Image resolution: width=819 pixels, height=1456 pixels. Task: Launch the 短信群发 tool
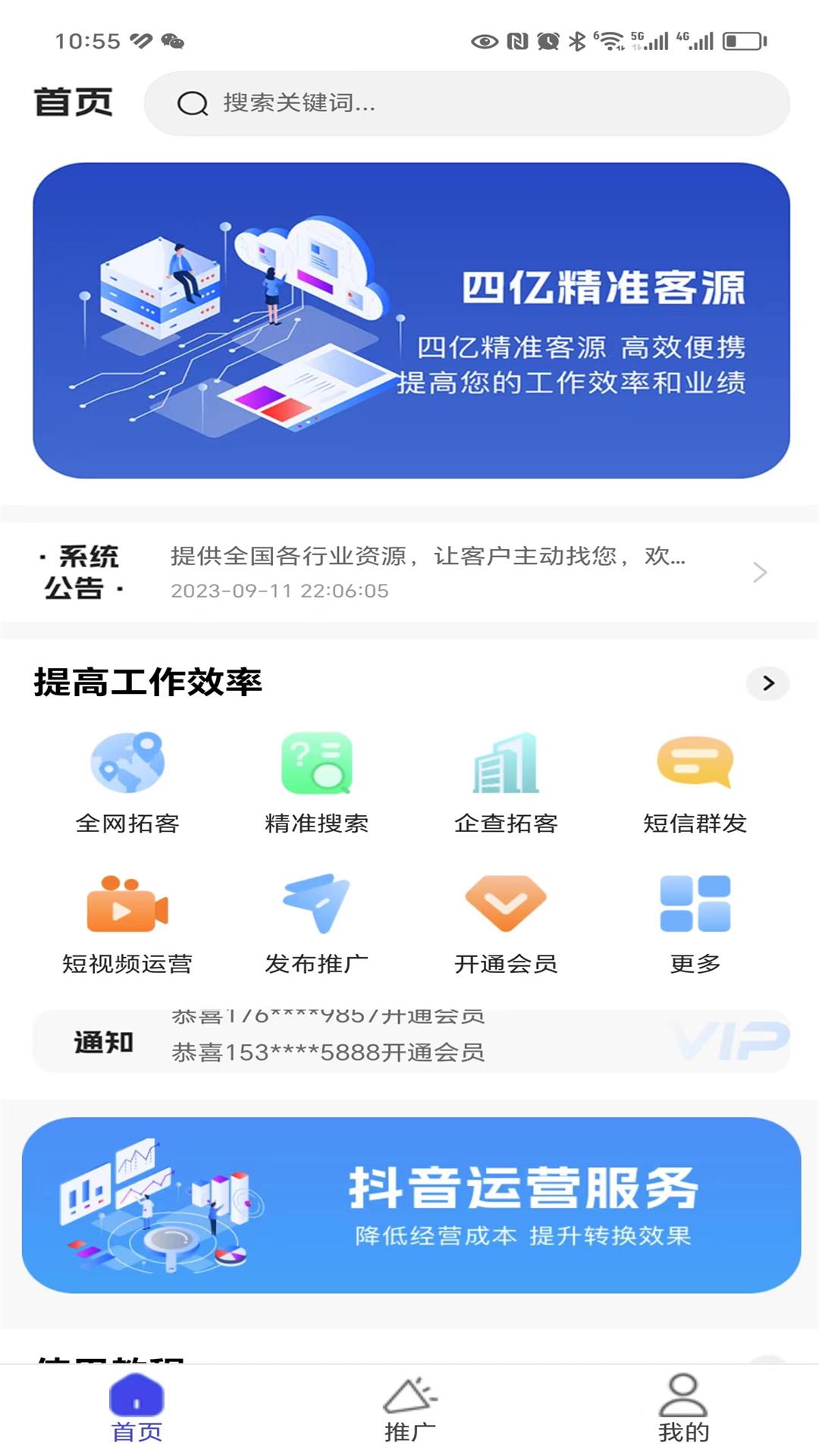click(x=694, y=781)
